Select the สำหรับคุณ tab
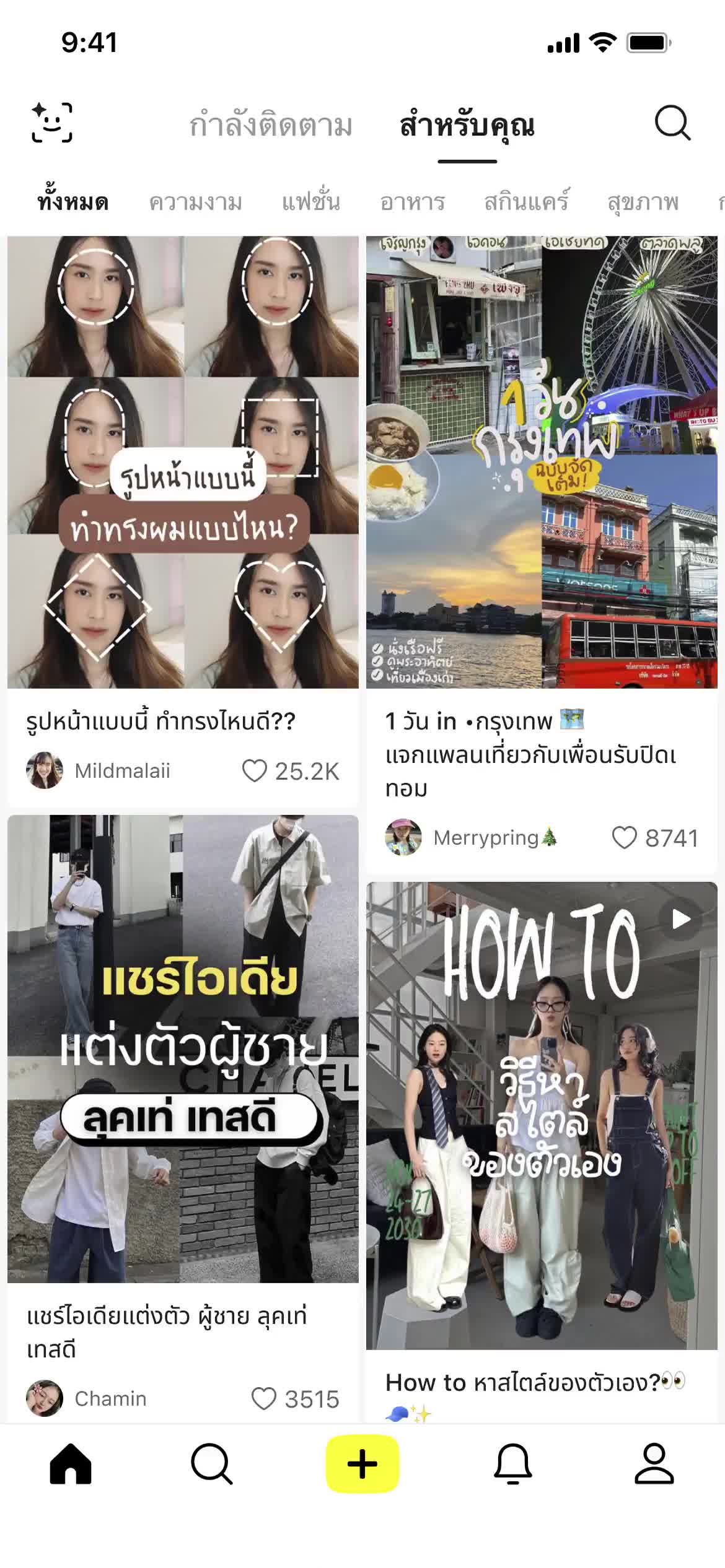725x1568 pixels. pos(467,125)
